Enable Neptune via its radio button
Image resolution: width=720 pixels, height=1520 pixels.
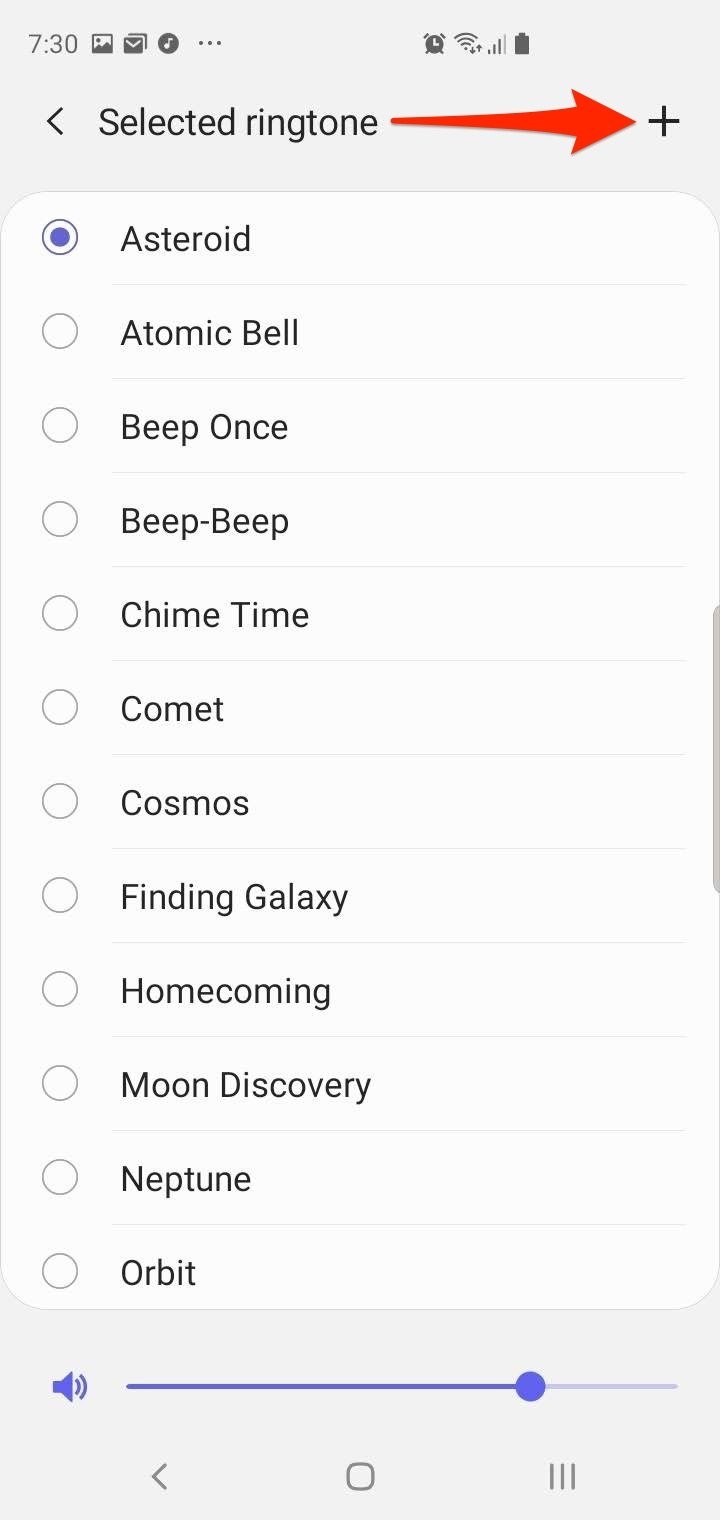(x=60, y=1177)
